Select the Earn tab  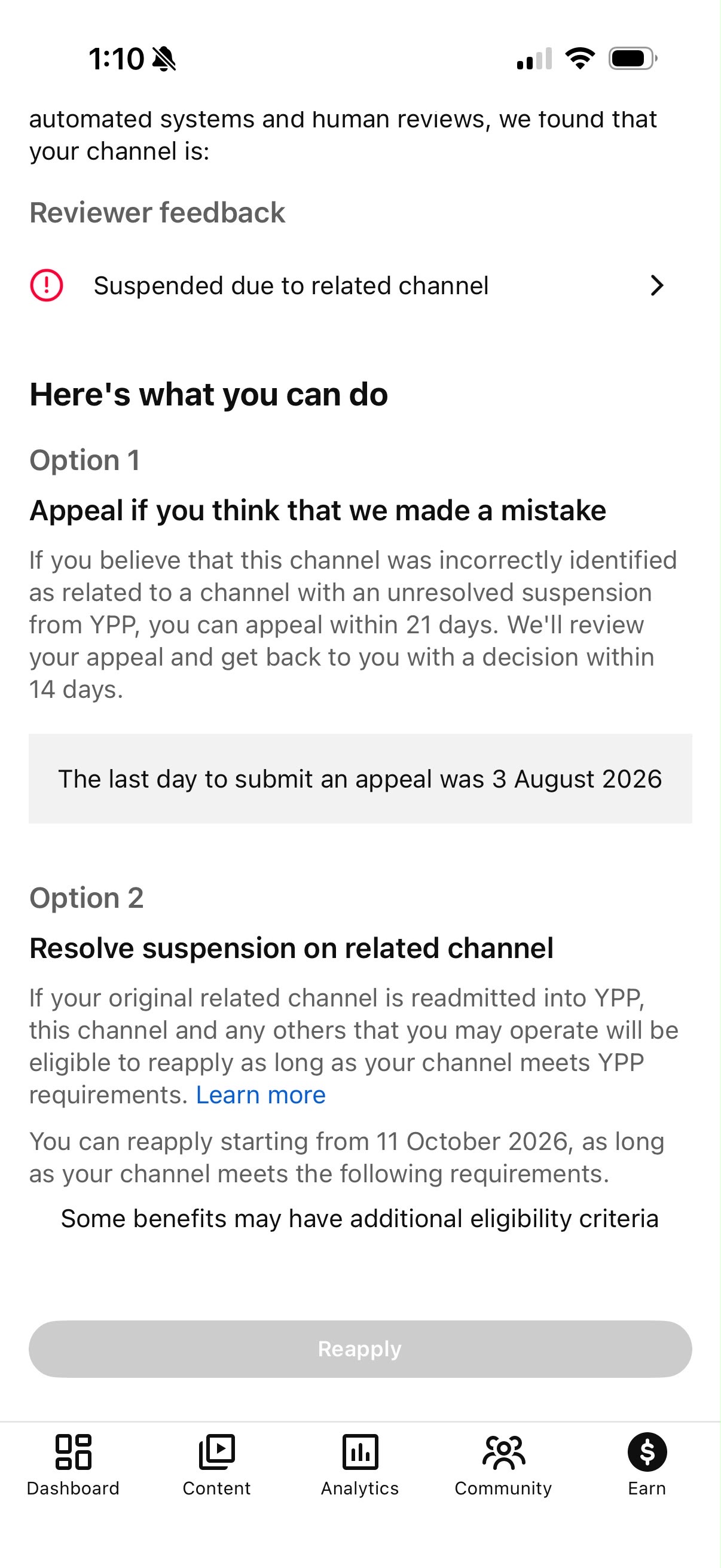tap(647, 1466)
